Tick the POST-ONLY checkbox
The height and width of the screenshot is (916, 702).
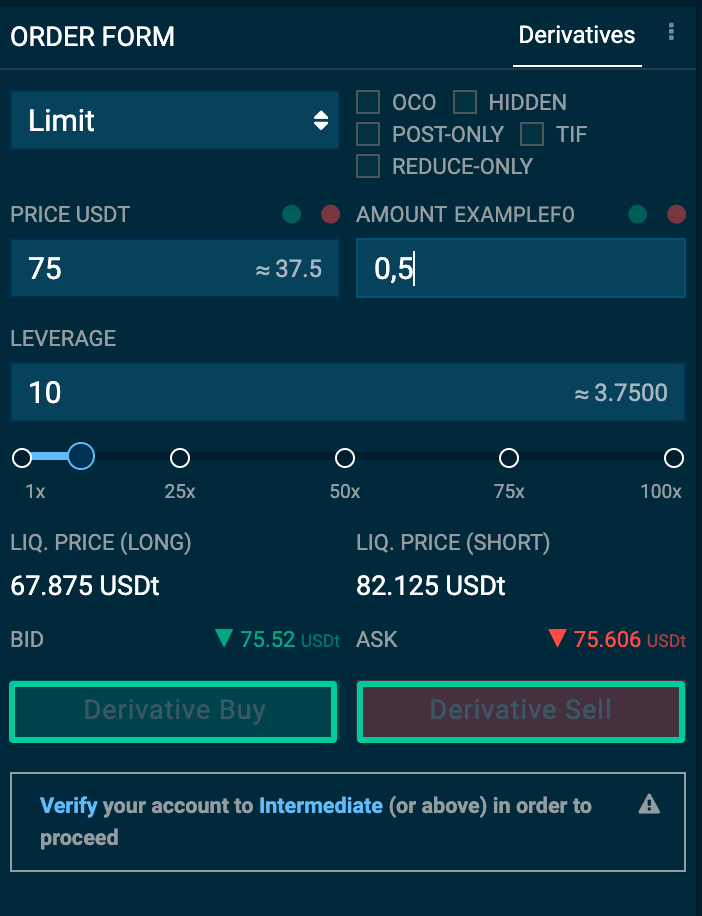tap(369, 134)
